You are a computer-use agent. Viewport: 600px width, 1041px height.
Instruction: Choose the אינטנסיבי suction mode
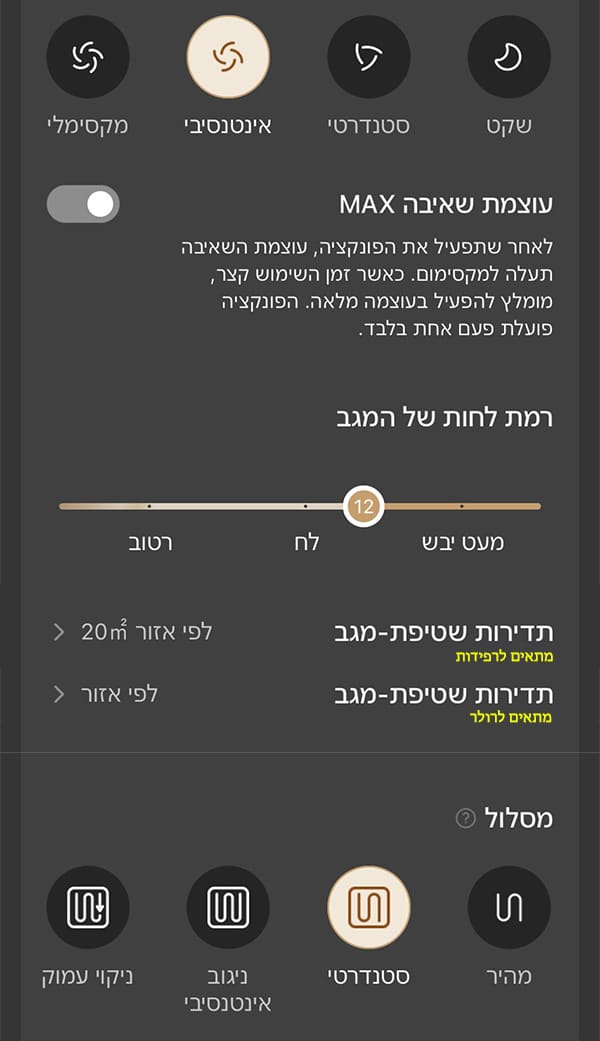click(x=228, y=57)
